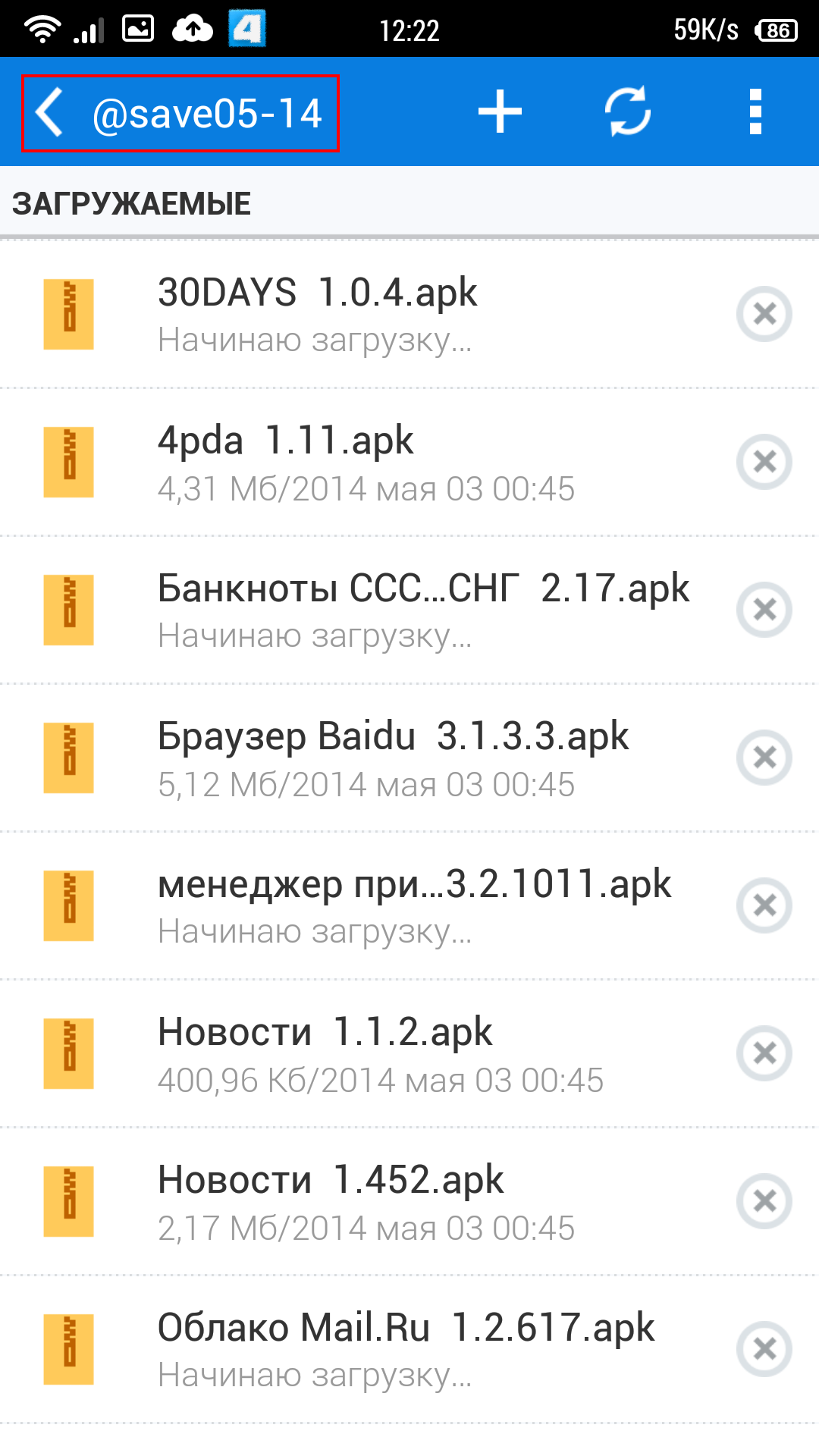Cancel the менеджер при...3.2.1011.apk download
The image size is (819, 1456).
(x=764, y=905)
